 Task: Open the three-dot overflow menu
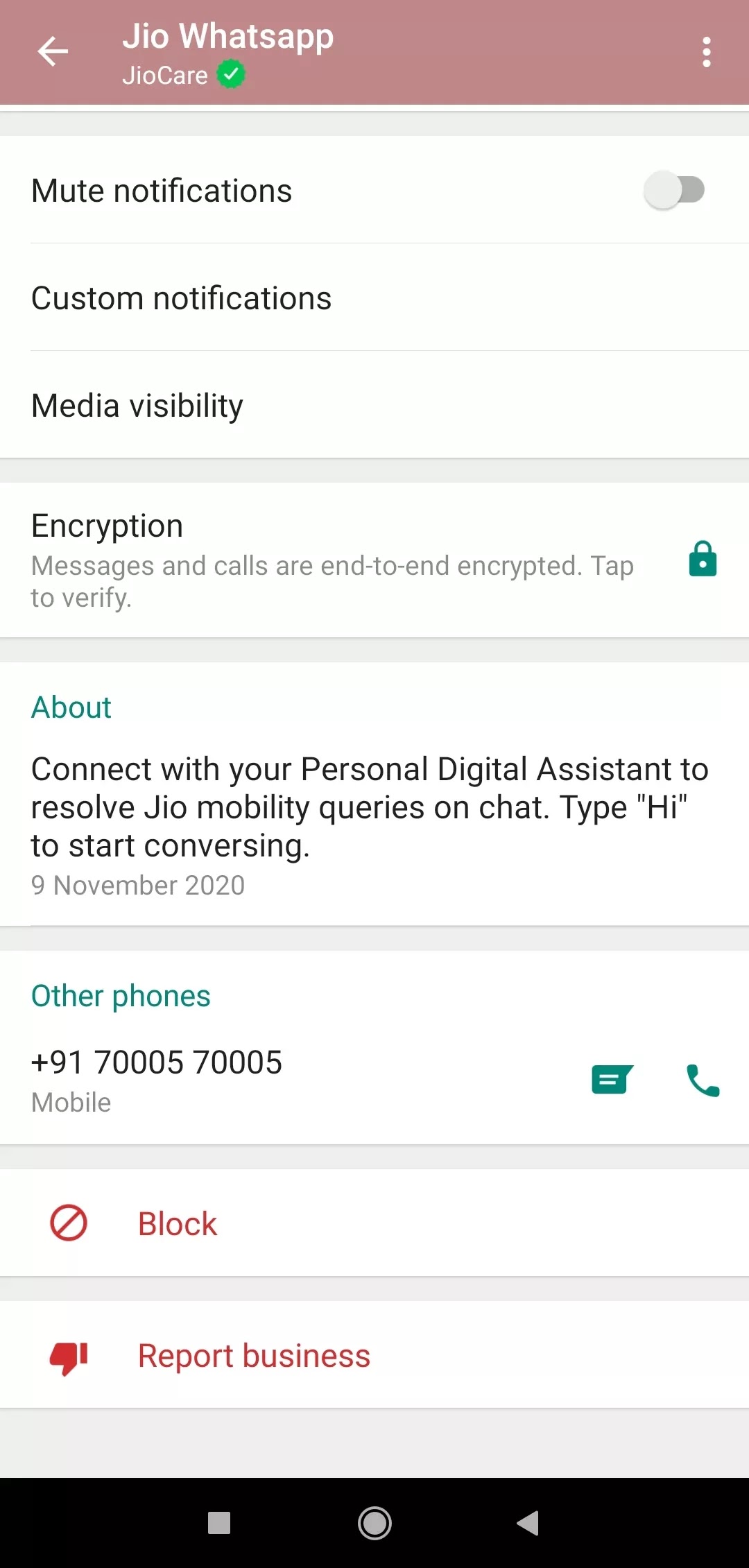tap(706, 52)
